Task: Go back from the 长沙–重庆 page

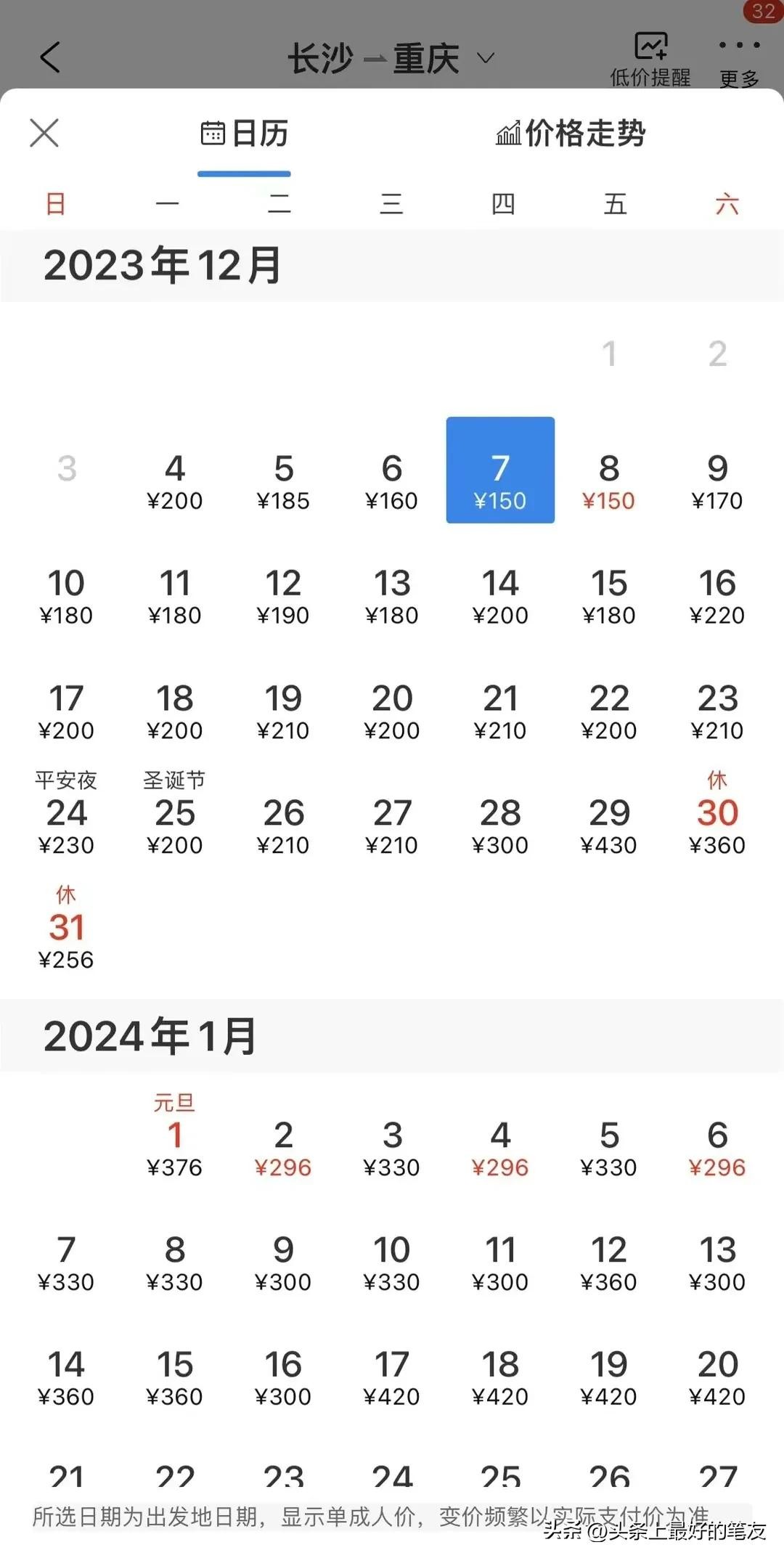Action: pos(49,57)
